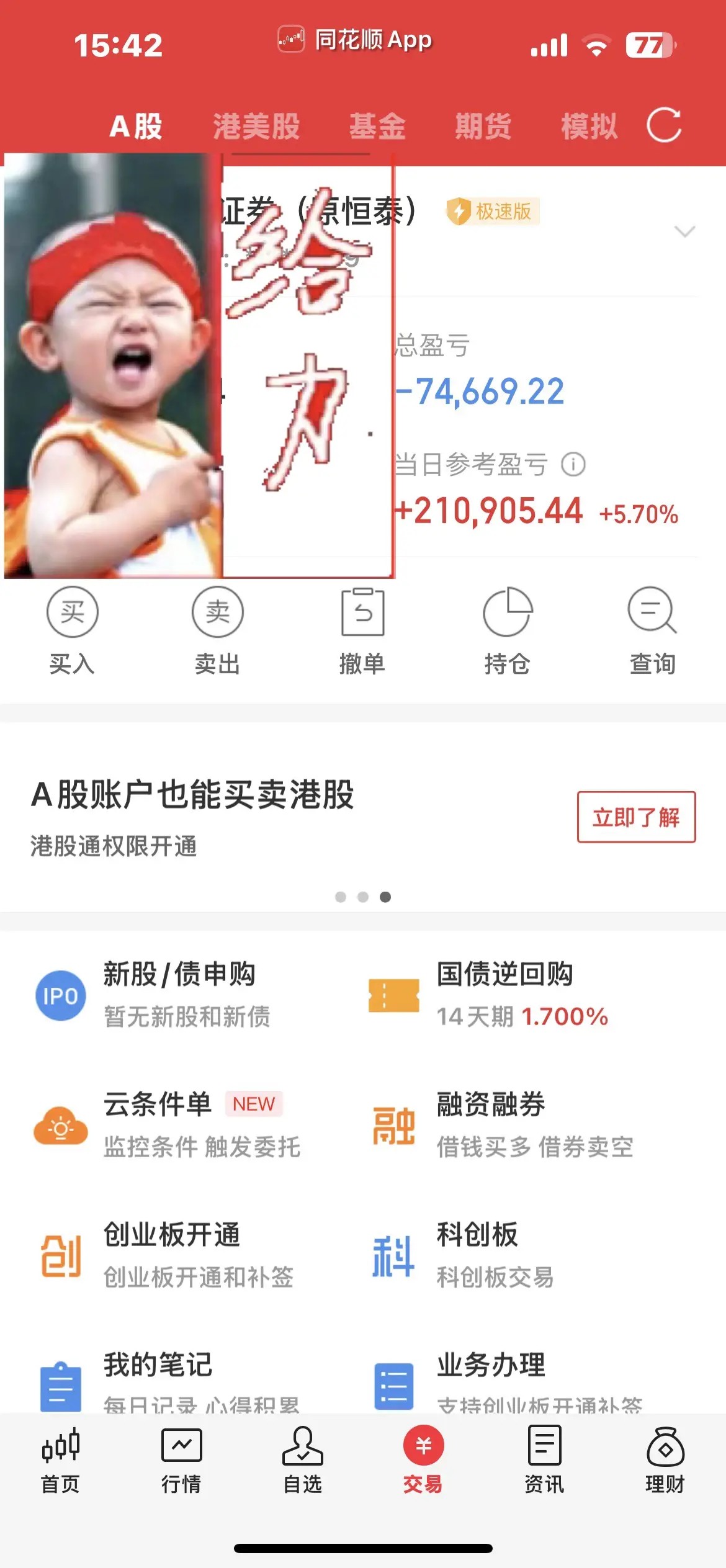The height and width of the screenshot is (1568, 726).
Task: Go to the 首页 home tab
Action: pos(60,1461)
